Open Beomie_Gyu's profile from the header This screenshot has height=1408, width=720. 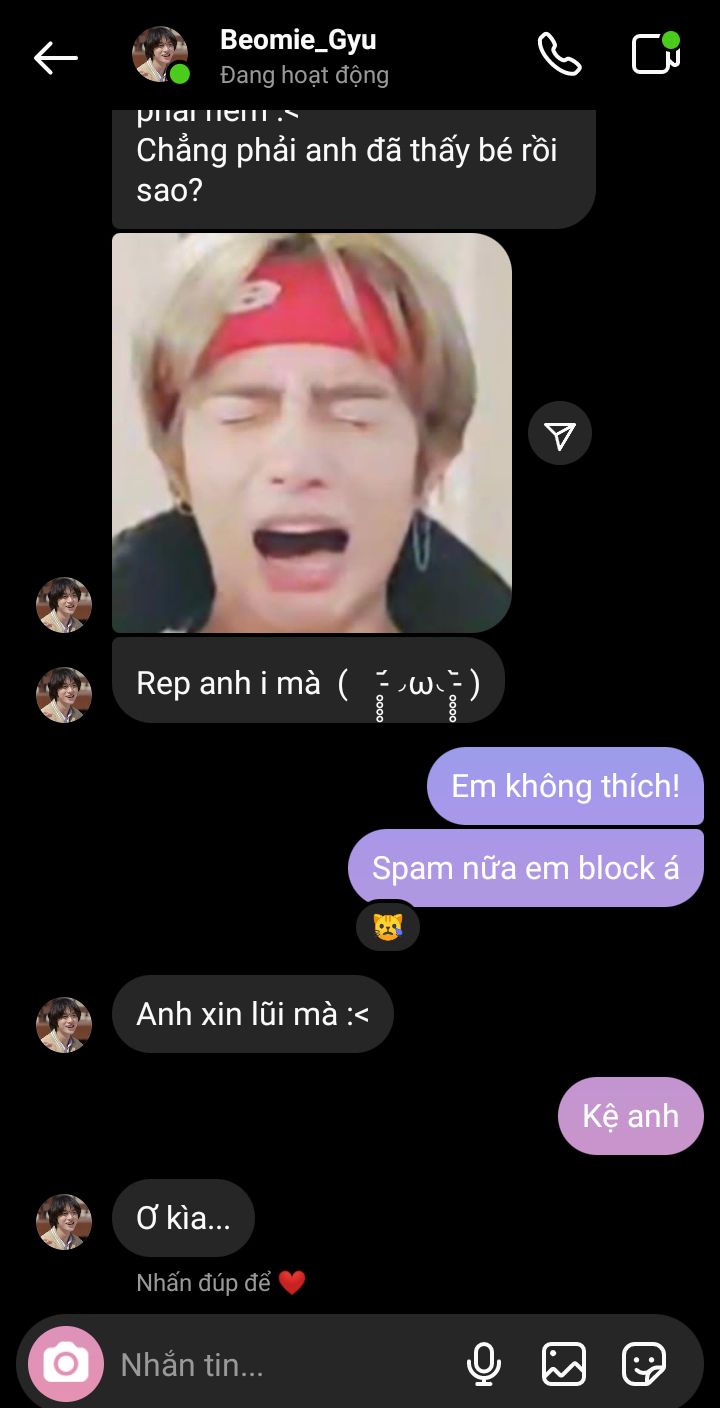(x=297, y=56)
